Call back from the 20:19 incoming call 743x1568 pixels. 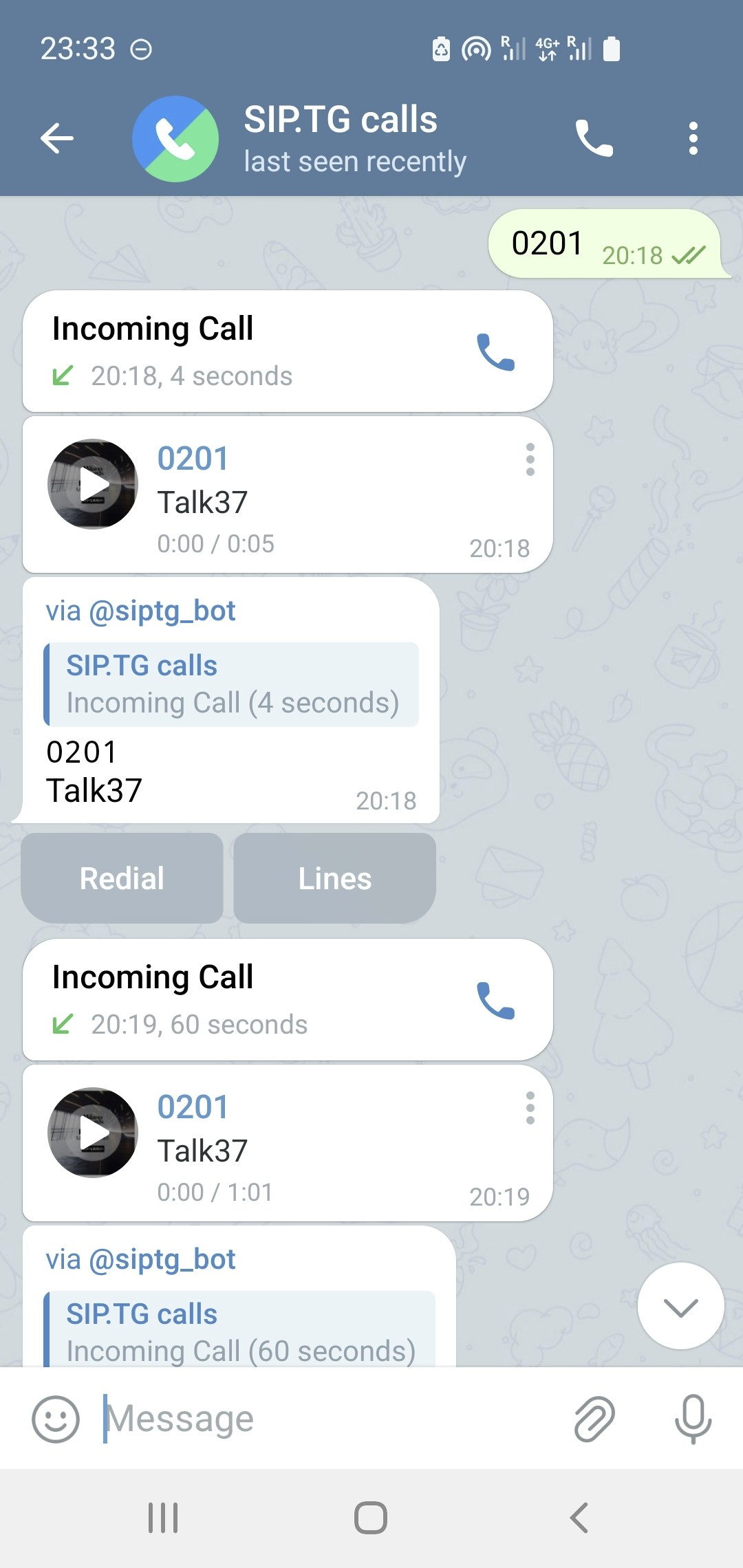click(495, 1001)
